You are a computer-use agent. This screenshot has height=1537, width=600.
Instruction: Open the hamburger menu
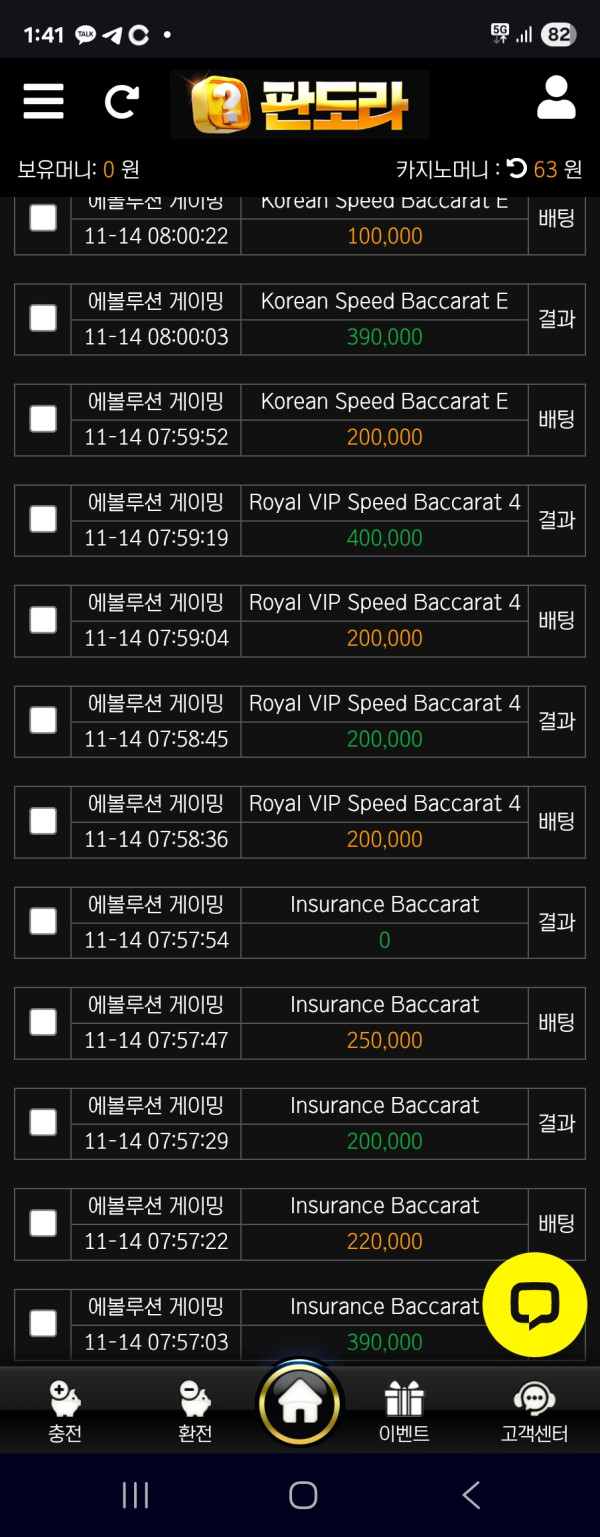click(x=43, y=101)
